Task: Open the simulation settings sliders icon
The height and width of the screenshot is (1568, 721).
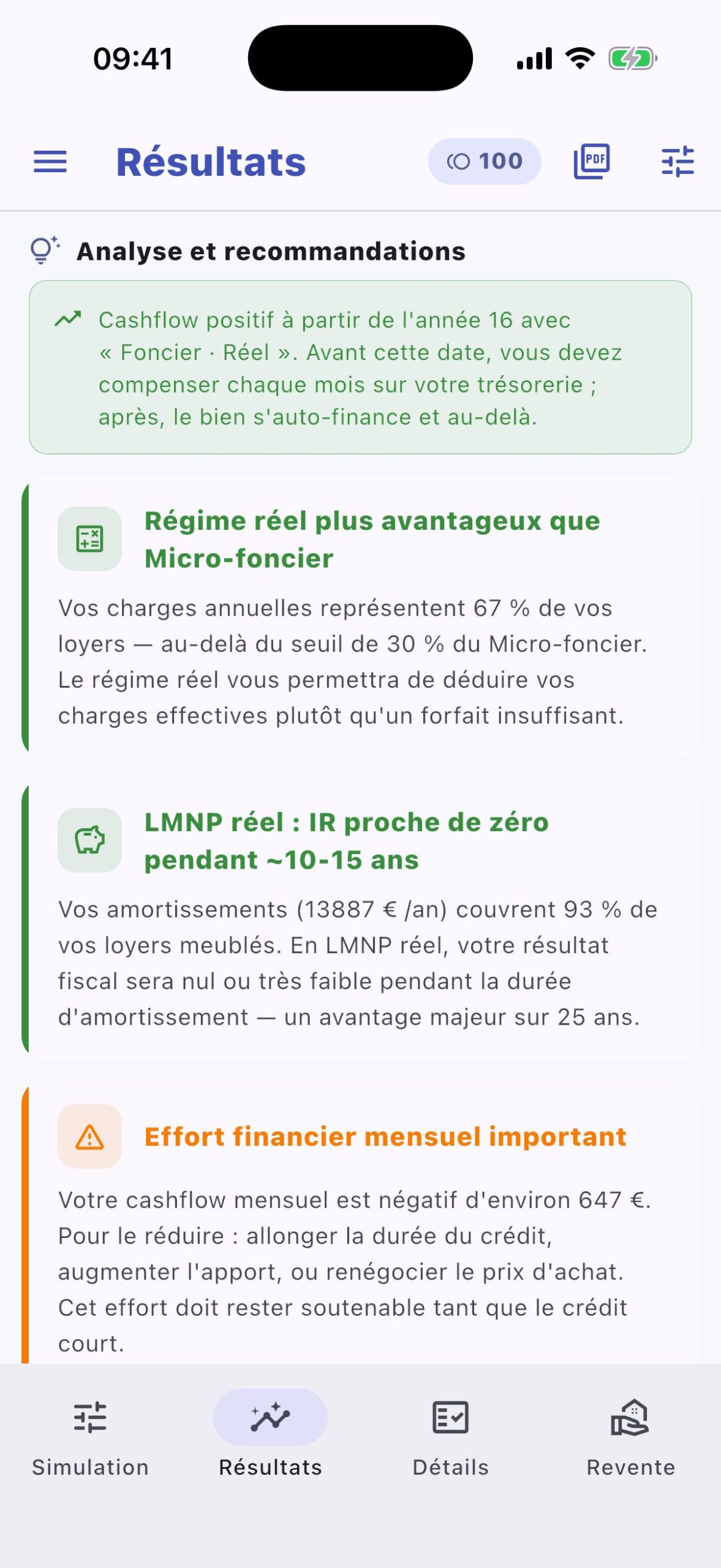Action: pos(679,162)
